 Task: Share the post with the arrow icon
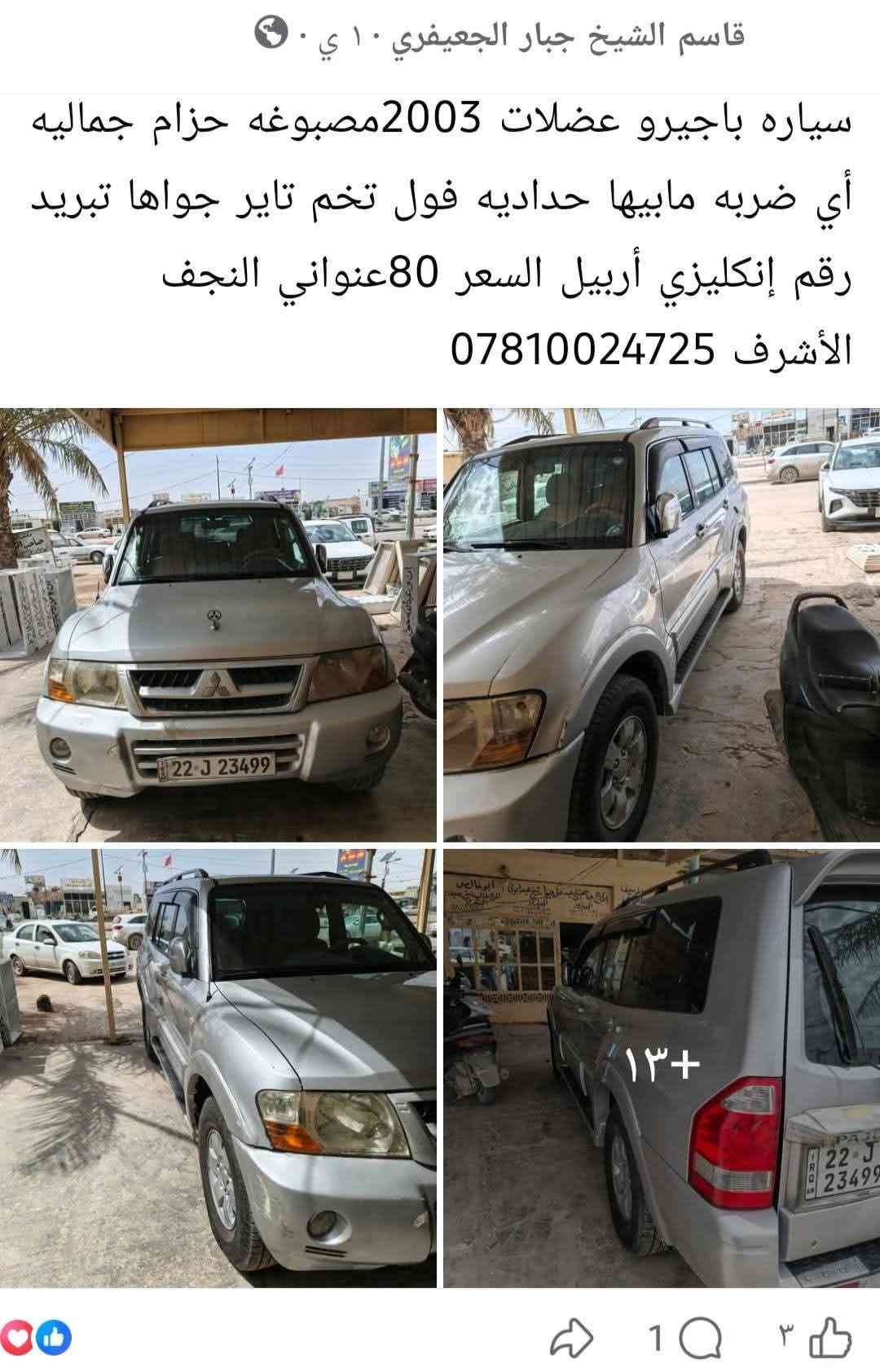click(571, 1338)
